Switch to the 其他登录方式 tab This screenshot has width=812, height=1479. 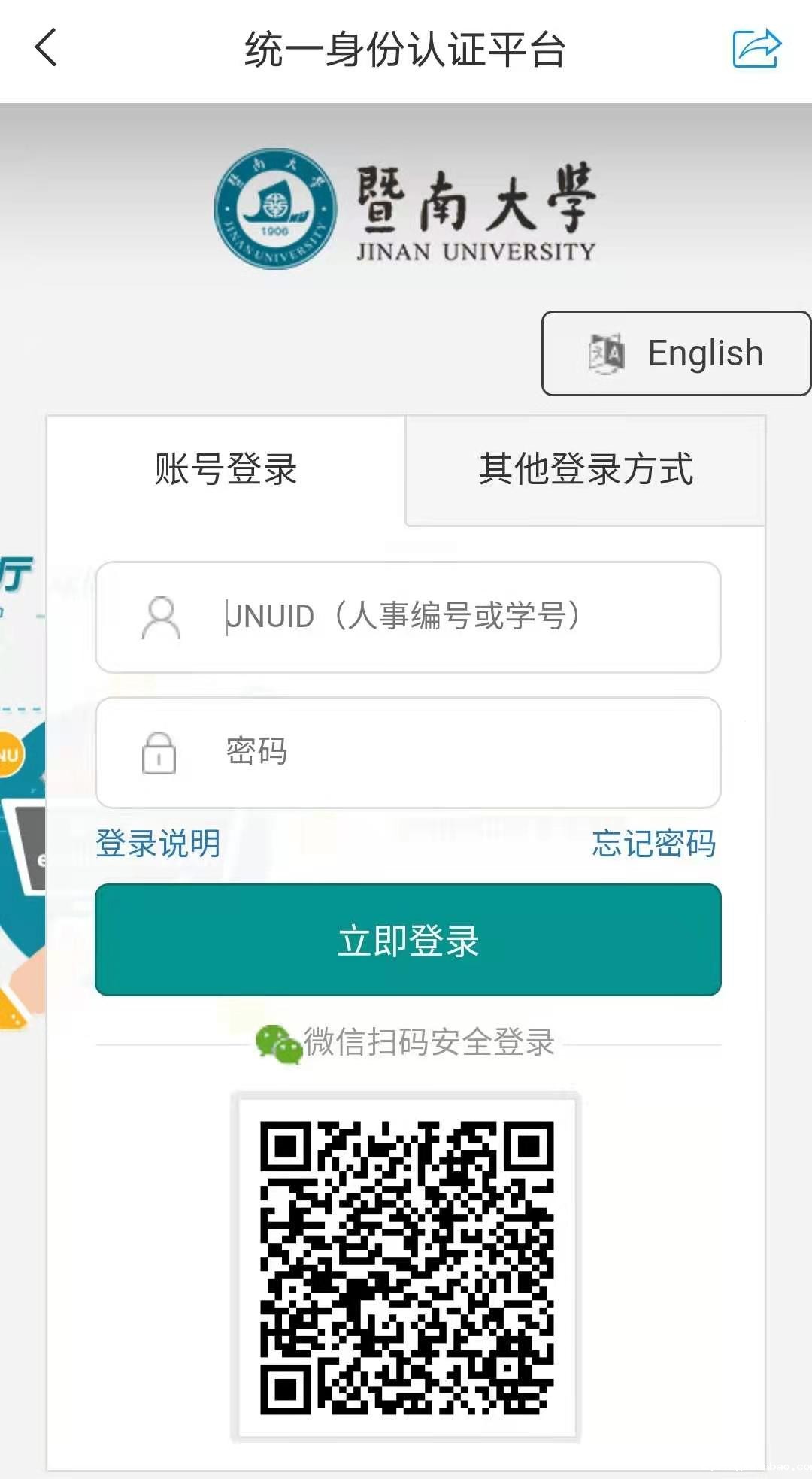(586, 470)
